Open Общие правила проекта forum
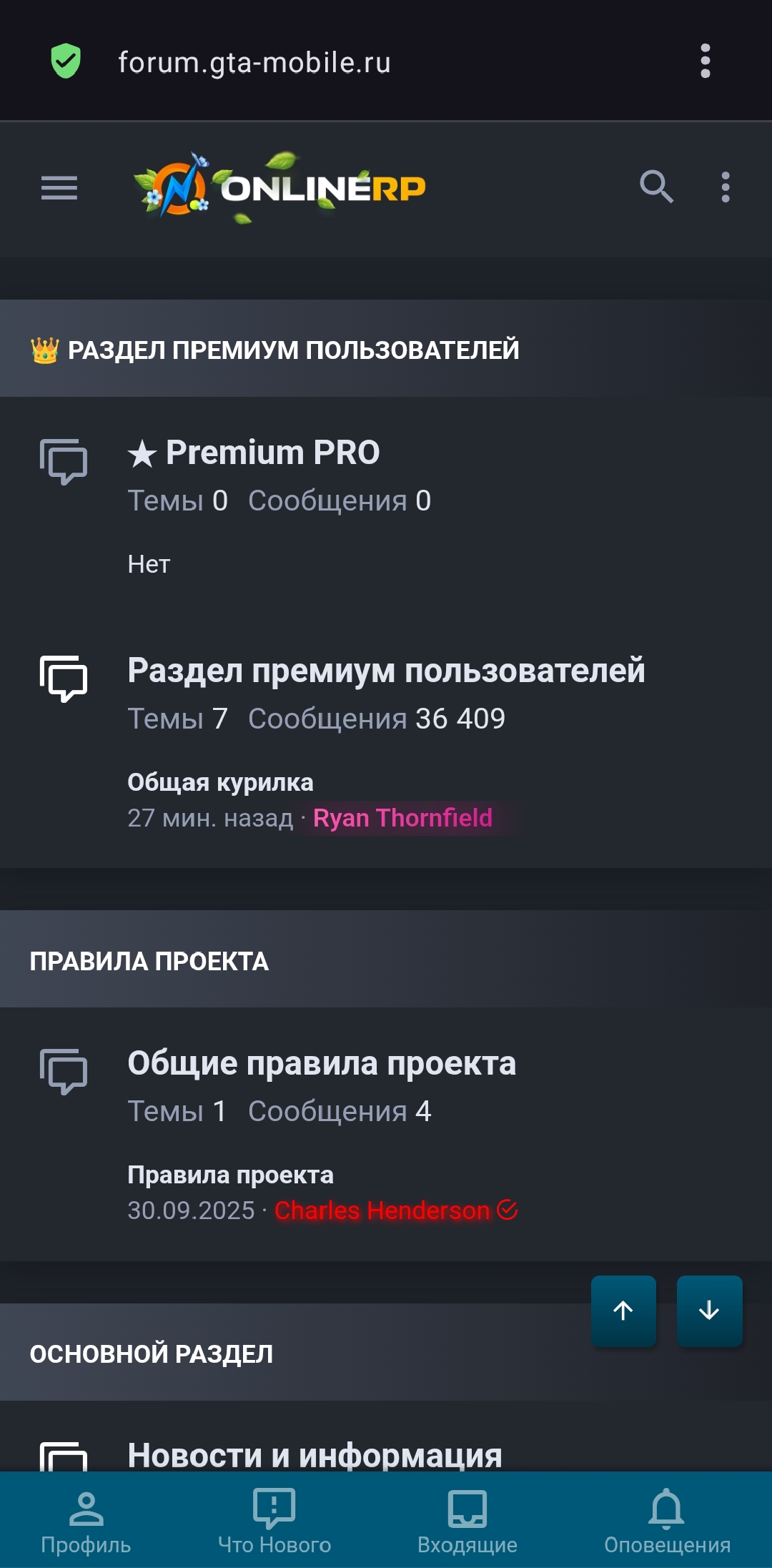 (322, 1063)
